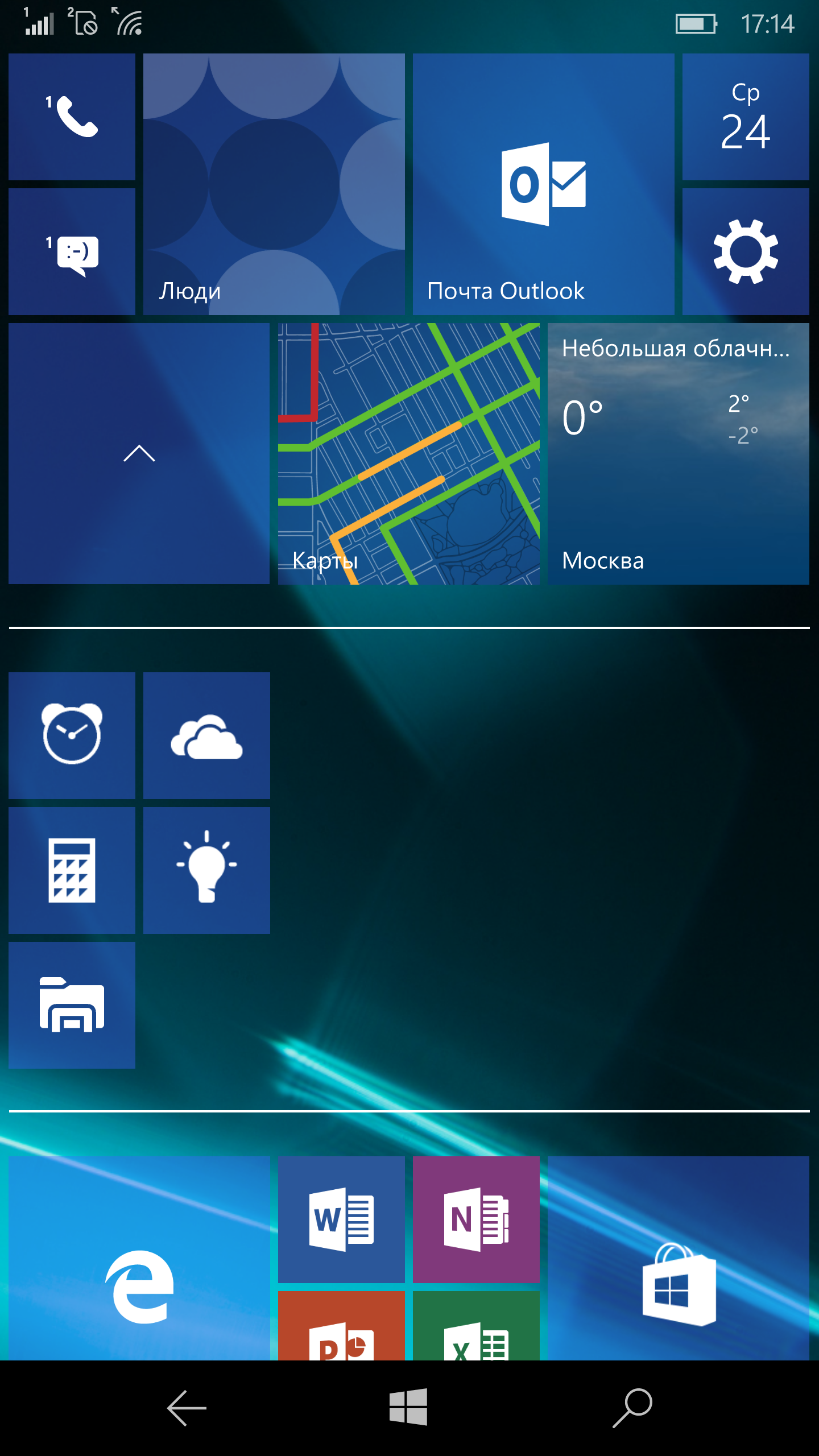Viewport: 819px width, 1456px height.
Task: Open the OneNote tile
Action: 476,1219
